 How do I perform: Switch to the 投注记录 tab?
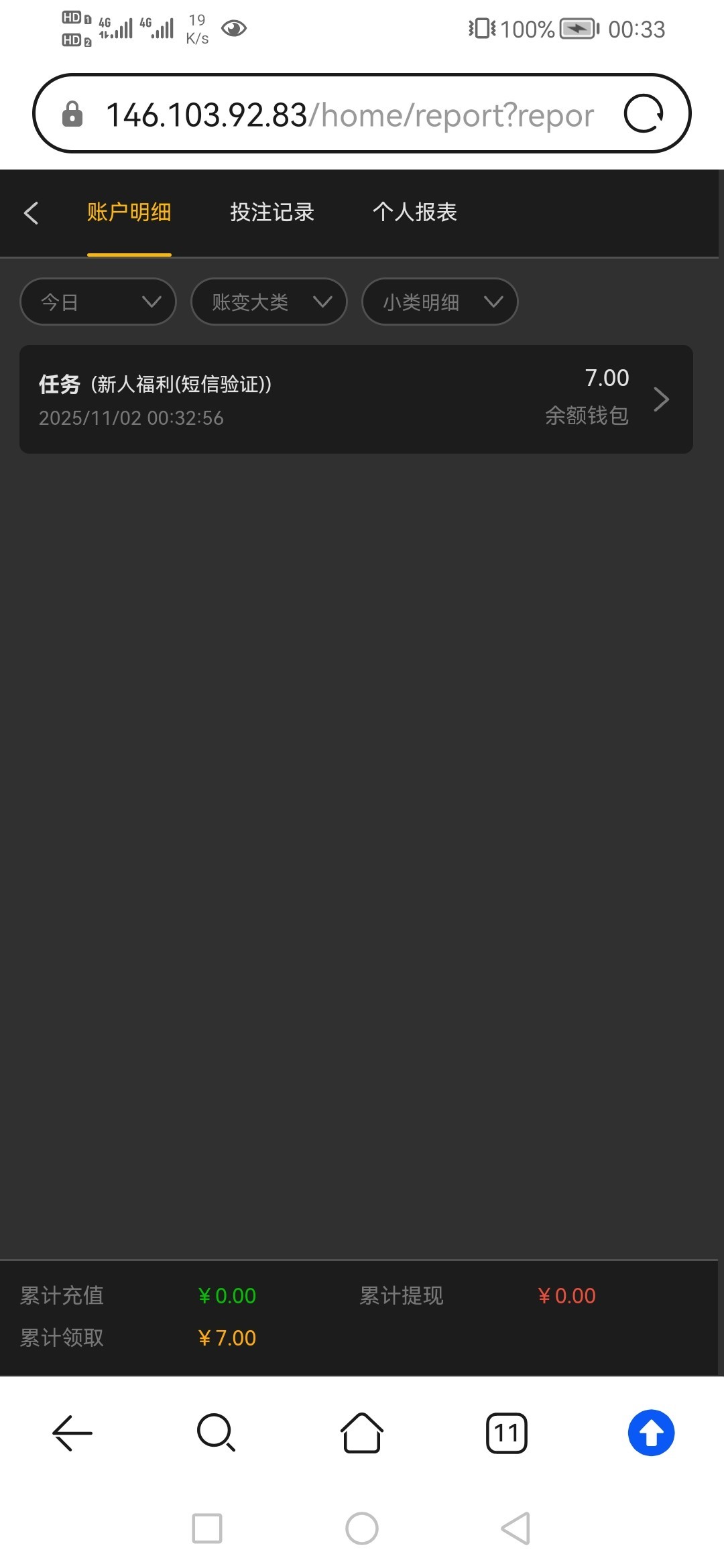(x=272, y=212)
